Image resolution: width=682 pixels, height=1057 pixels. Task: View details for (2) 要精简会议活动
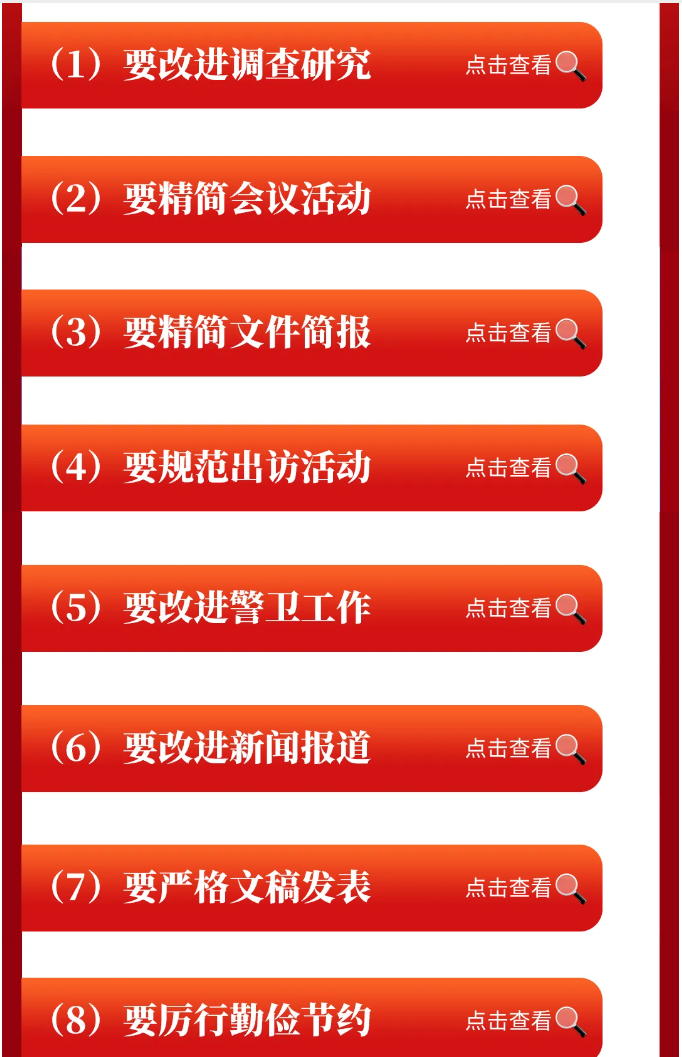coord(311,199)
